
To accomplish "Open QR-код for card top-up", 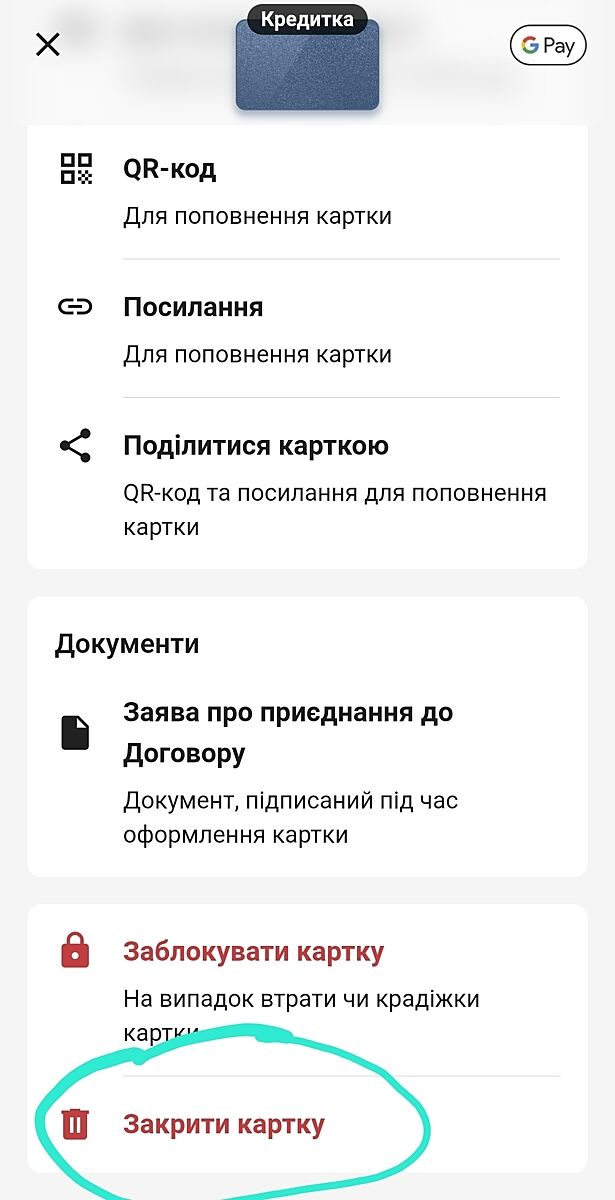I will click(170, 169).
